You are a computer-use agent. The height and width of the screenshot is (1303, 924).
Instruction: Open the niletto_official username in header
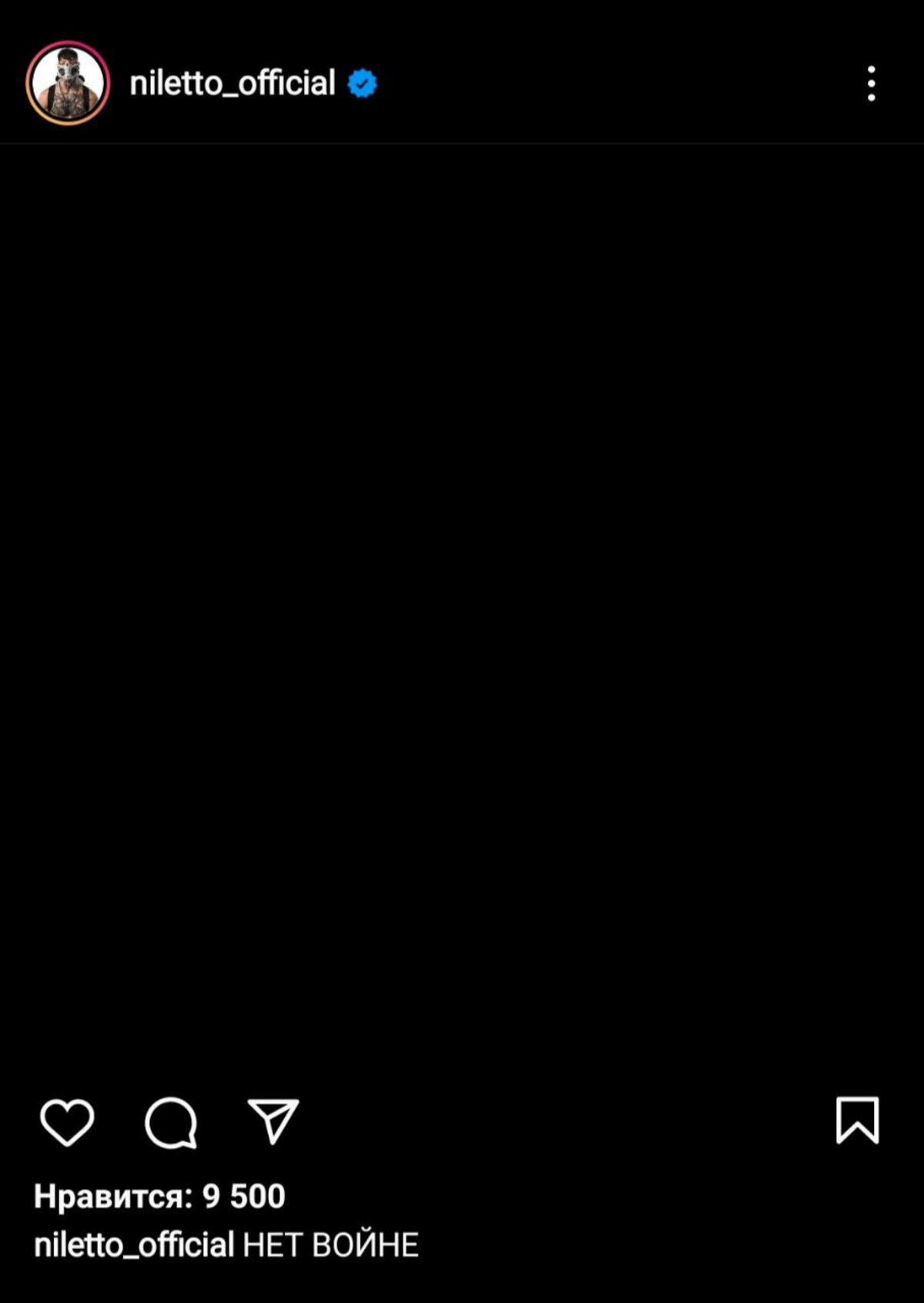click(232, 83)
